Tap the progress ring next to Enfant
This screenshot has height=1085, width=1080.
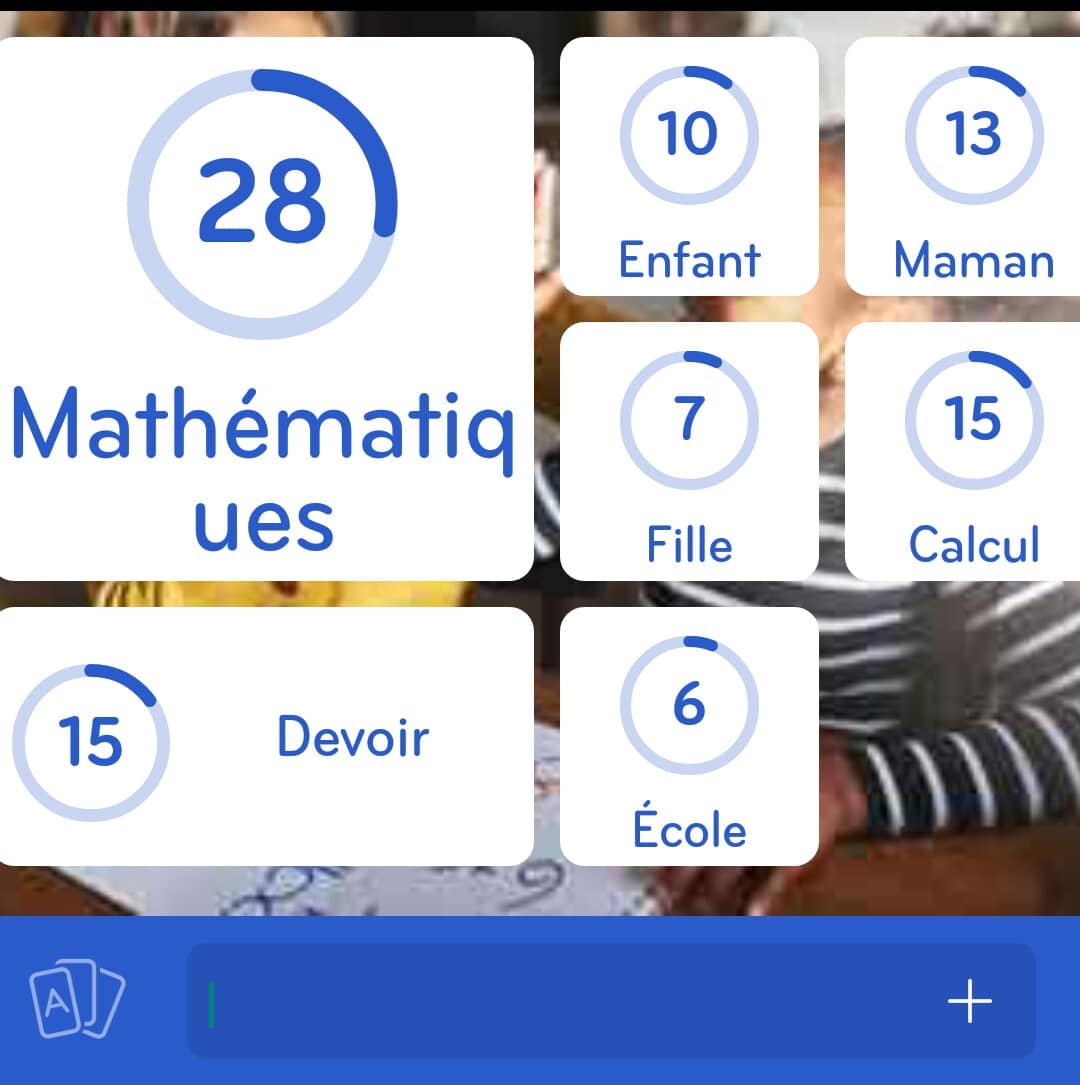pyautogui.click(x=690, y=135)
